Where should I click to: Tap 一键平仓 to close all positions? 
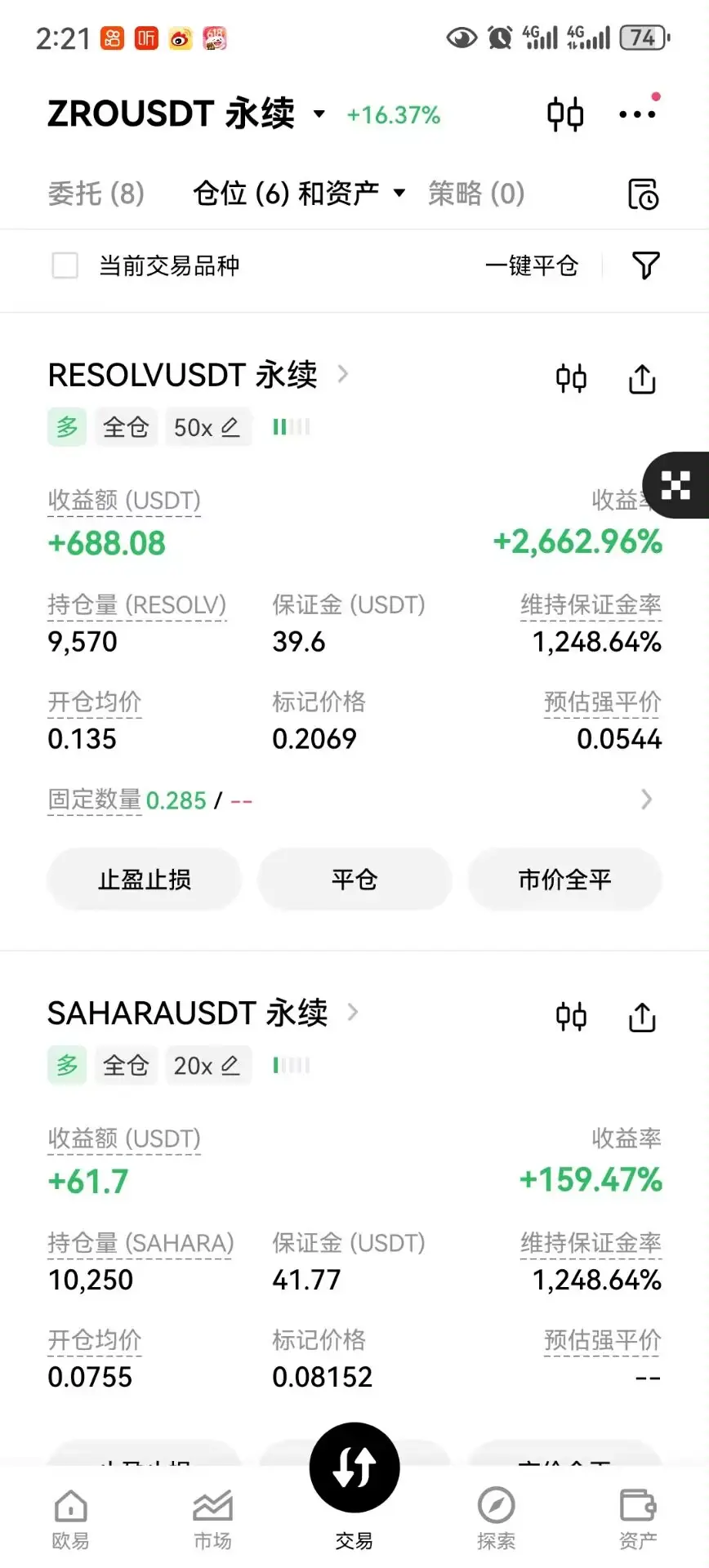click(x=532, y=265)
